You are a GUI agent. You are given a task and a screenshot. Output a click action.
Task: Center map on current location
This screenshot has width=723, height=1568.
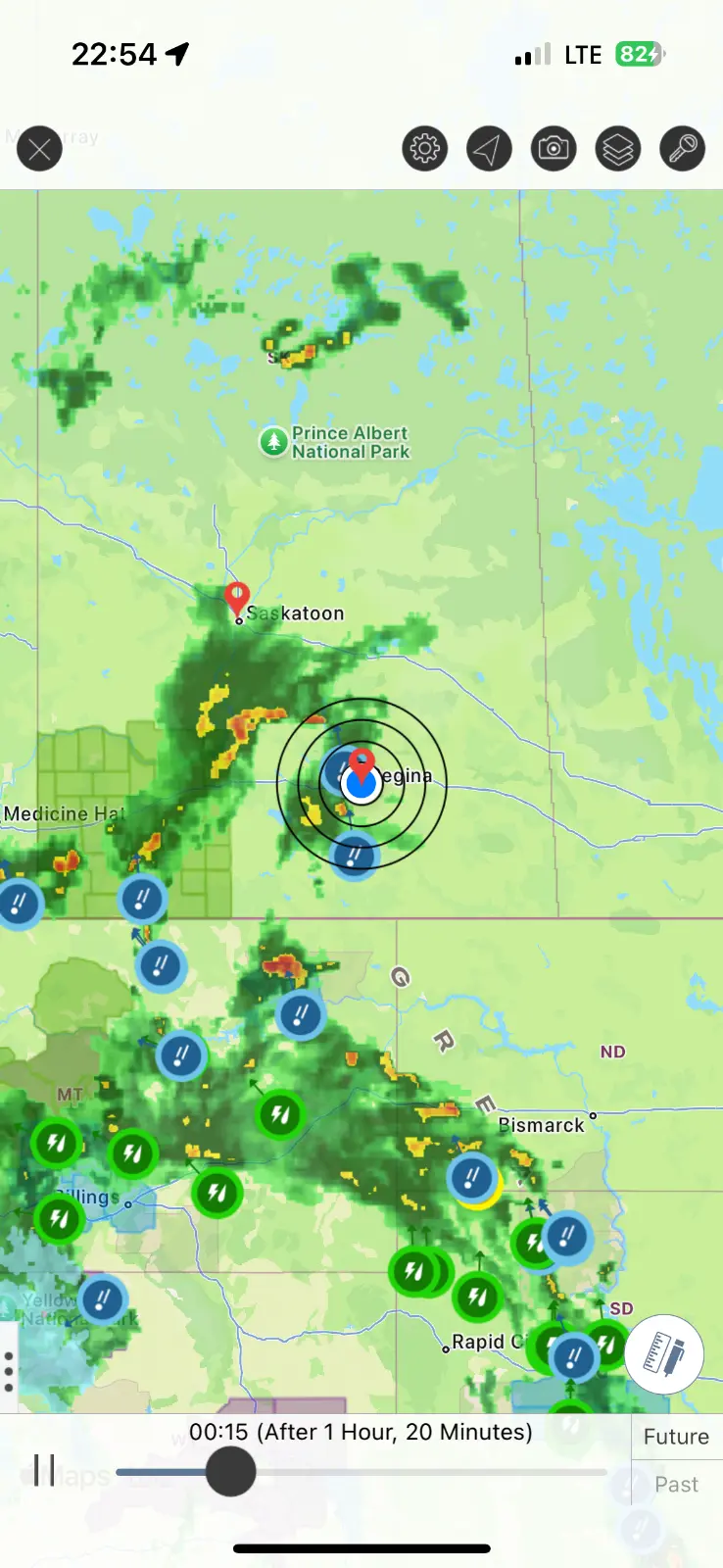tap(489, 149)
